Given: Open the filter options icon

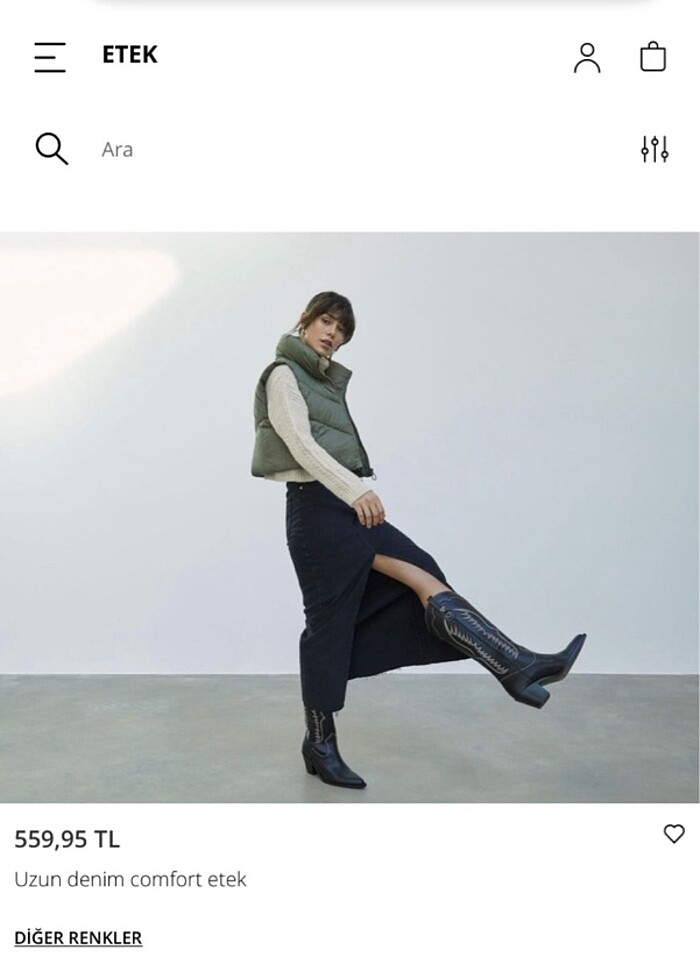Looking at the screenshot, I should 654,150.
